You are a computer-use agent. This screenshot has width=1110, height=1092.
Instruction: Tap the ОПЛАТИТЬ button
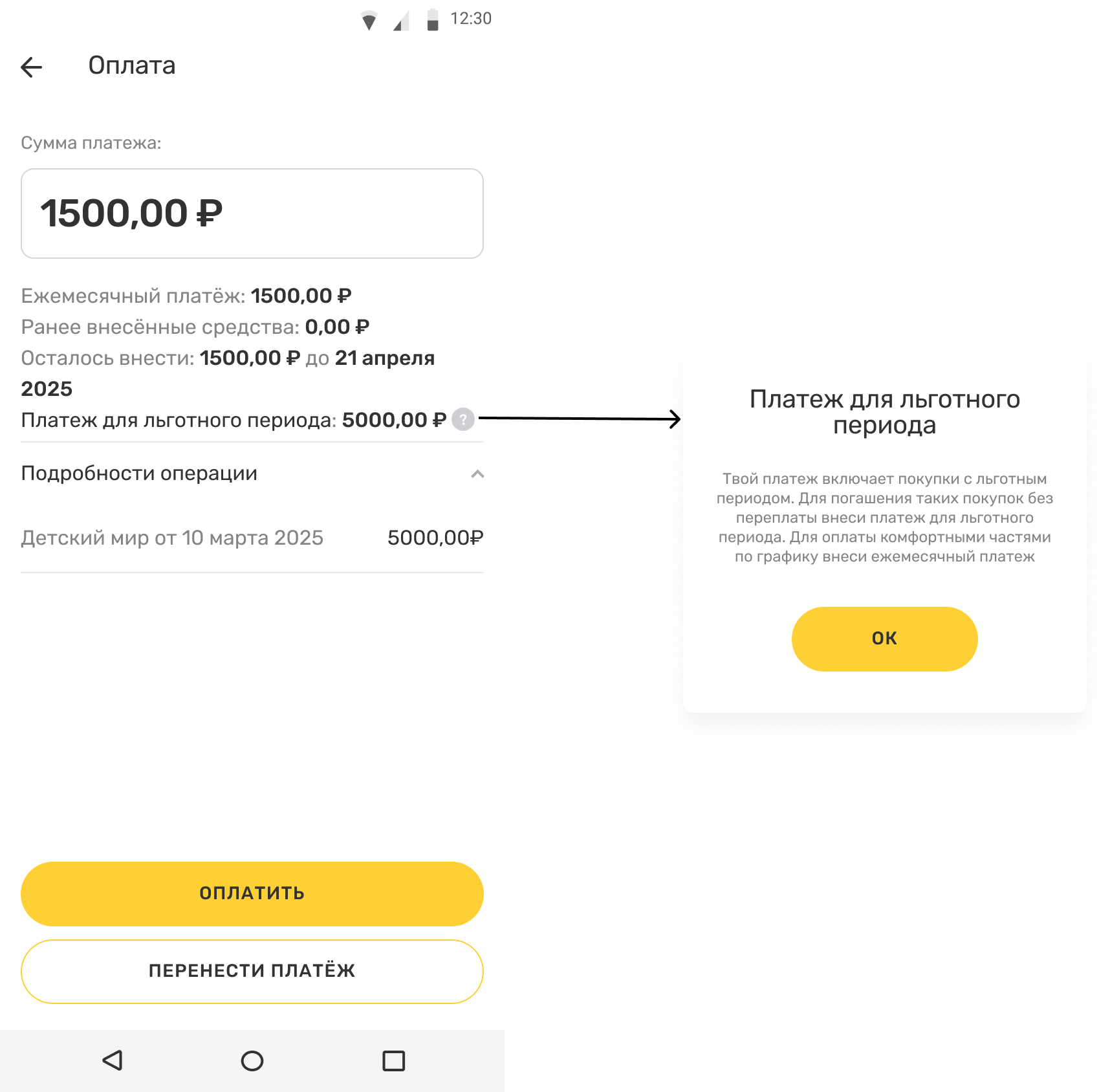(x=252, y=893)
